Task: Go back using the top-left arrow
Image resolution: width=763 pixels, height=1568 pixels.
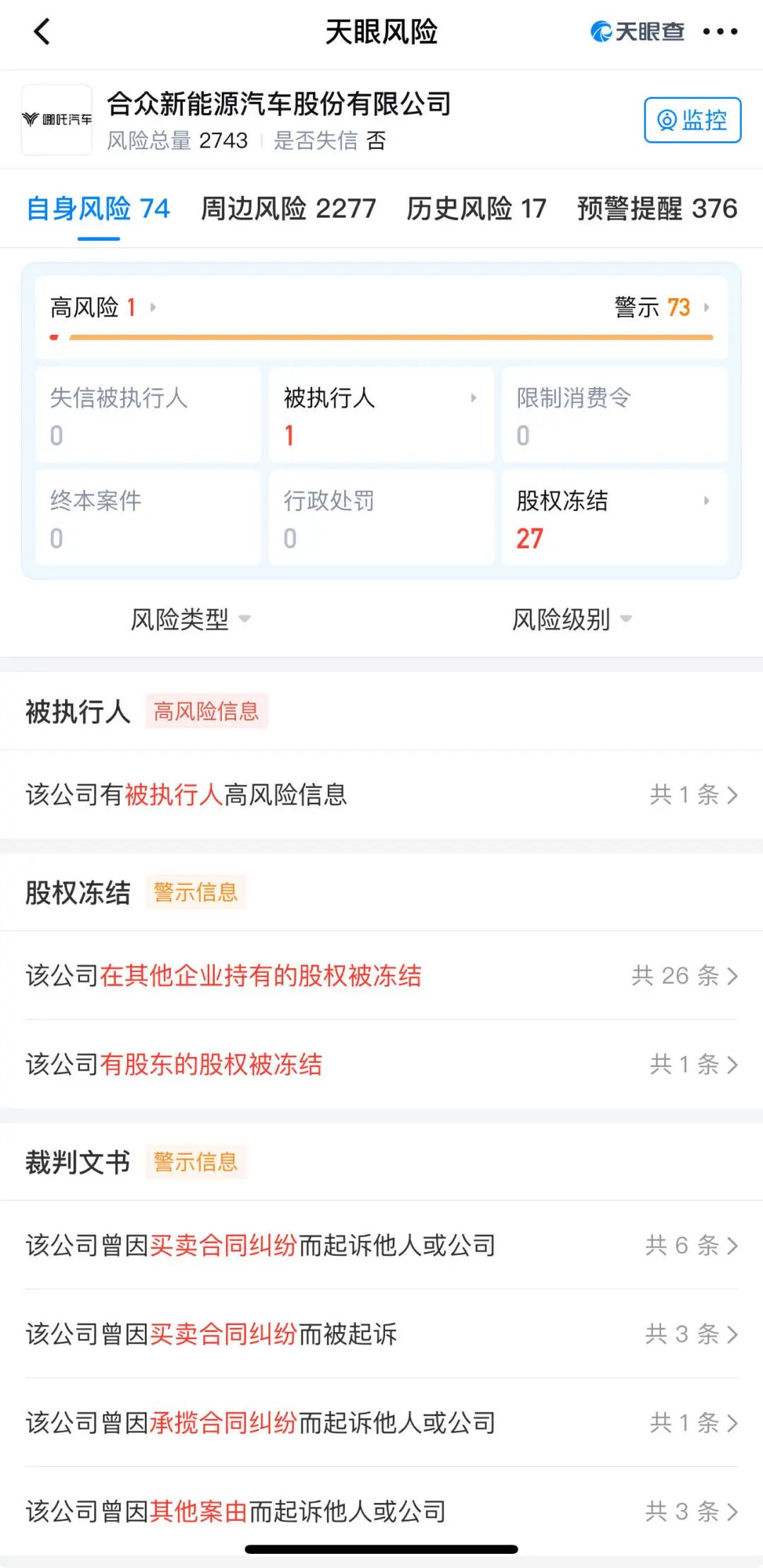Action: point(42,32)
